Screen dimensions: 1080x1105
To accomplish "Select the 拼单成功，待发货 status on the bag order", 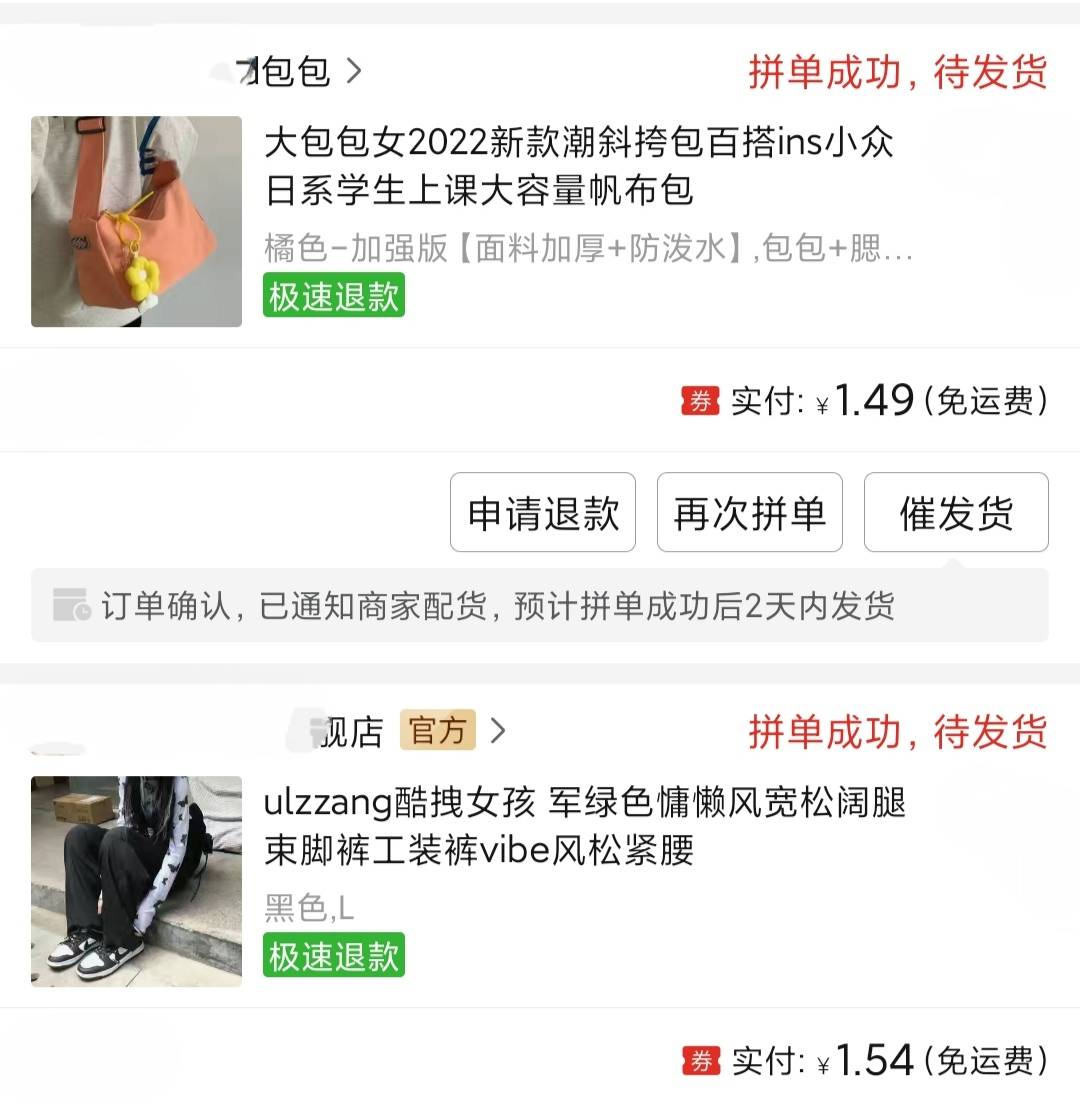I will 899,71.
